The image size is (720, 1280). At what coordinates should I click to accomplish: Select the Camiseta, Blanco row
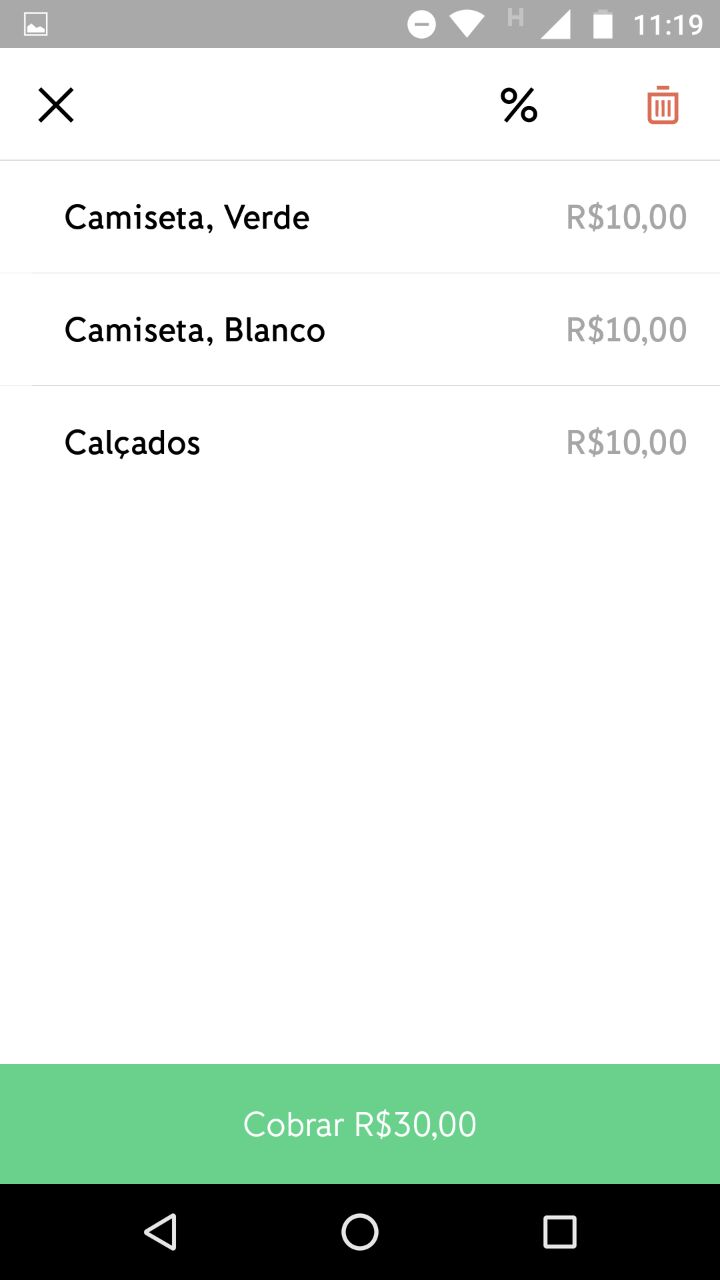(360, 329)
